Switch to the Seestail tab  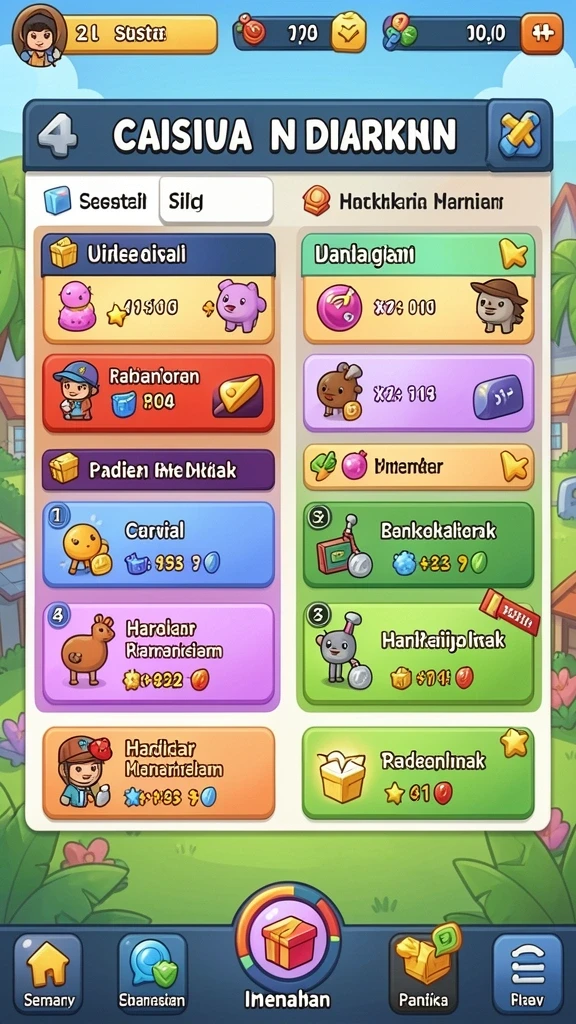click(x=97, y=201)
